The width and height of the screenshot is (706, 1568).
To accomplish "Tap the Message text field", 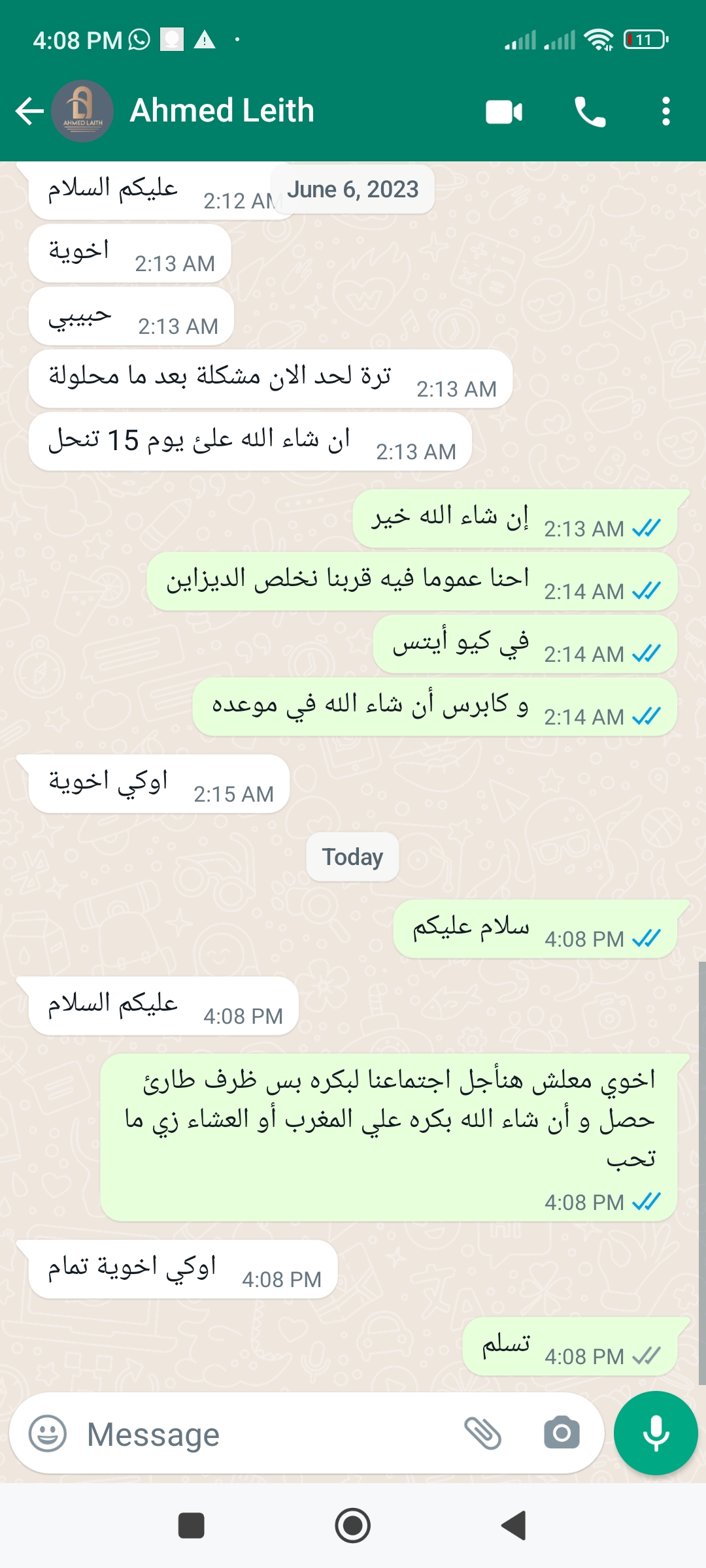I will tap(268, 1435).
